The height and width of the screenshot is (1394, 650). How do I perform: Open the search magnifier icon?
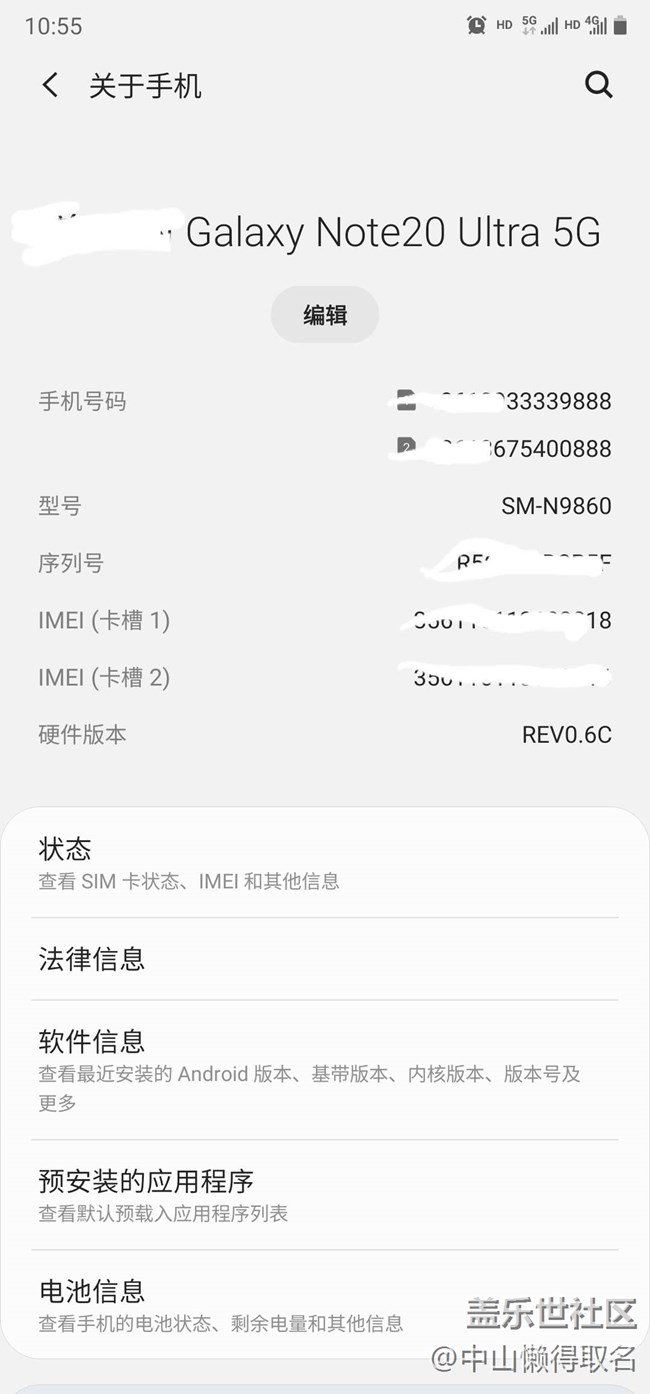(x=598, y=86)
